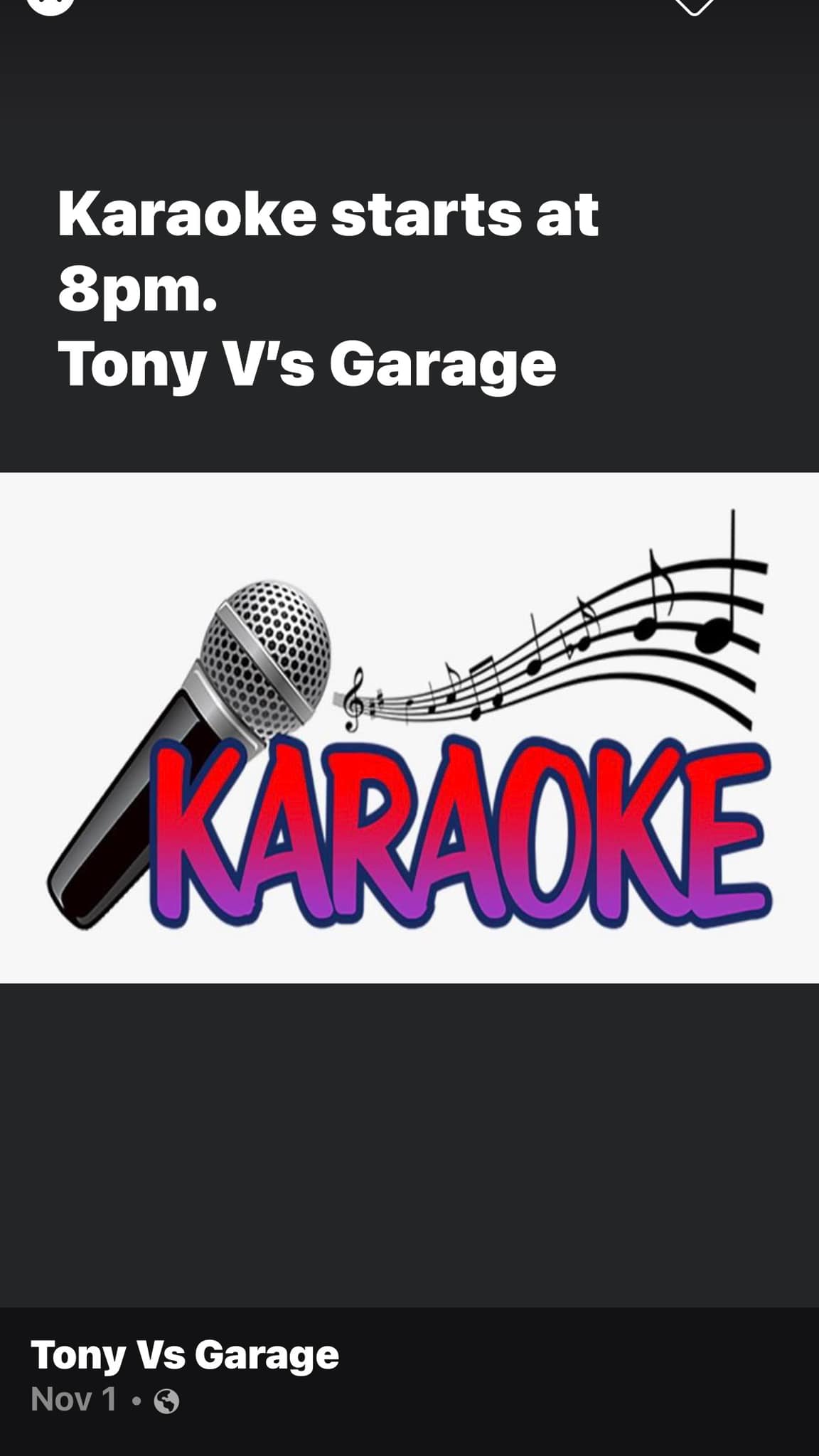Tap the tag icon at top right

tap(693, 6)
